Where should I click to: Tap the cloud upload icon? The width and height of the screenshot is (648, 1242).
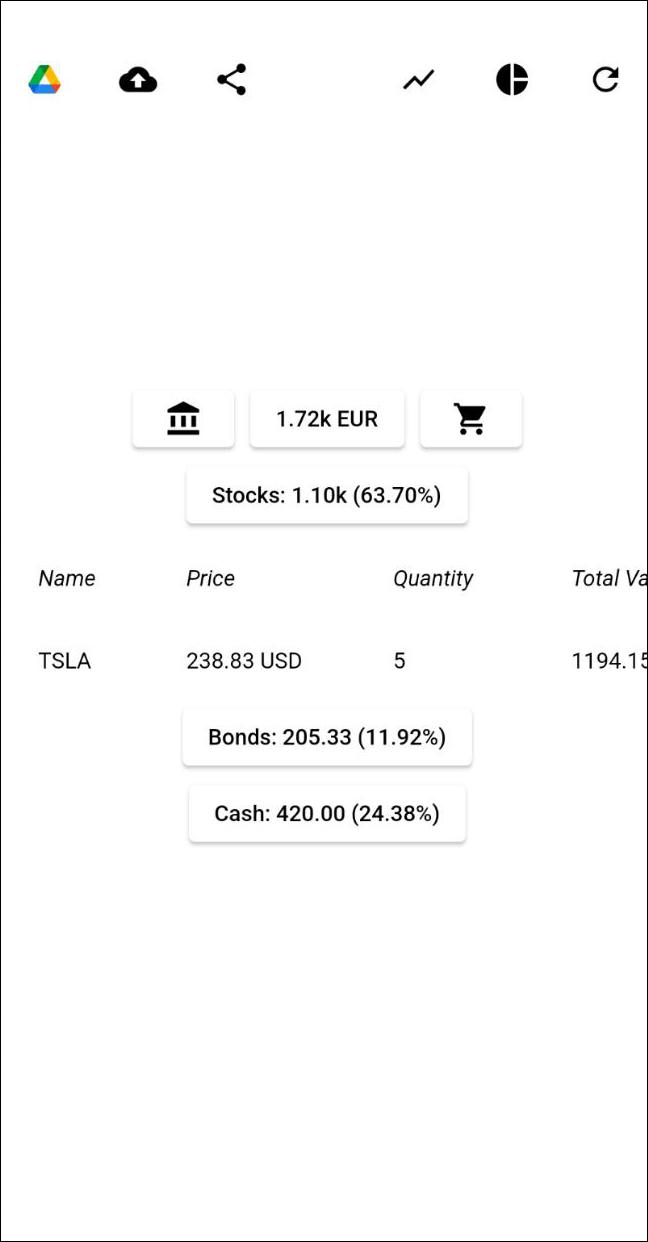[x=138, y=80]
